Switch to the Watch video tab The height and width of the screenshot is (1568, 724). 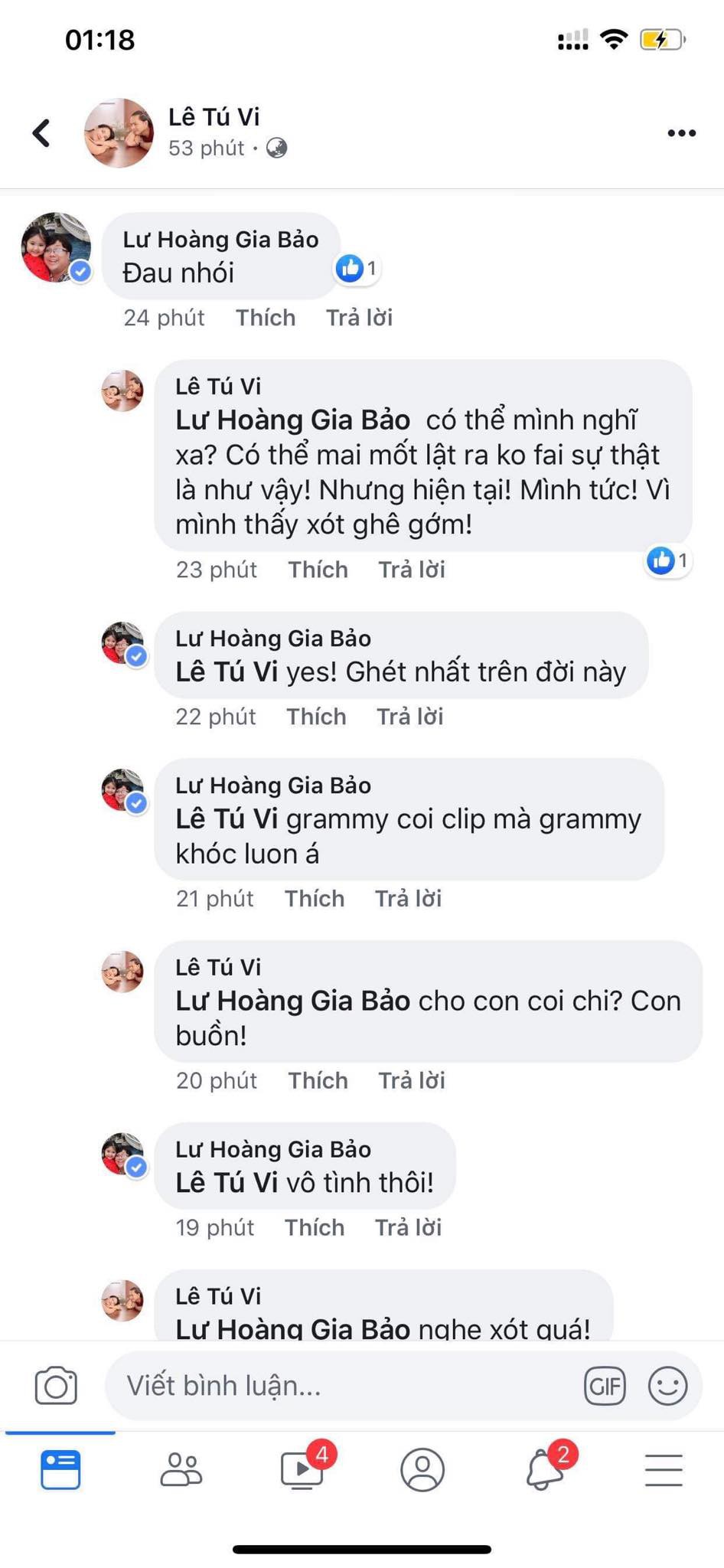coord(302,1470)
